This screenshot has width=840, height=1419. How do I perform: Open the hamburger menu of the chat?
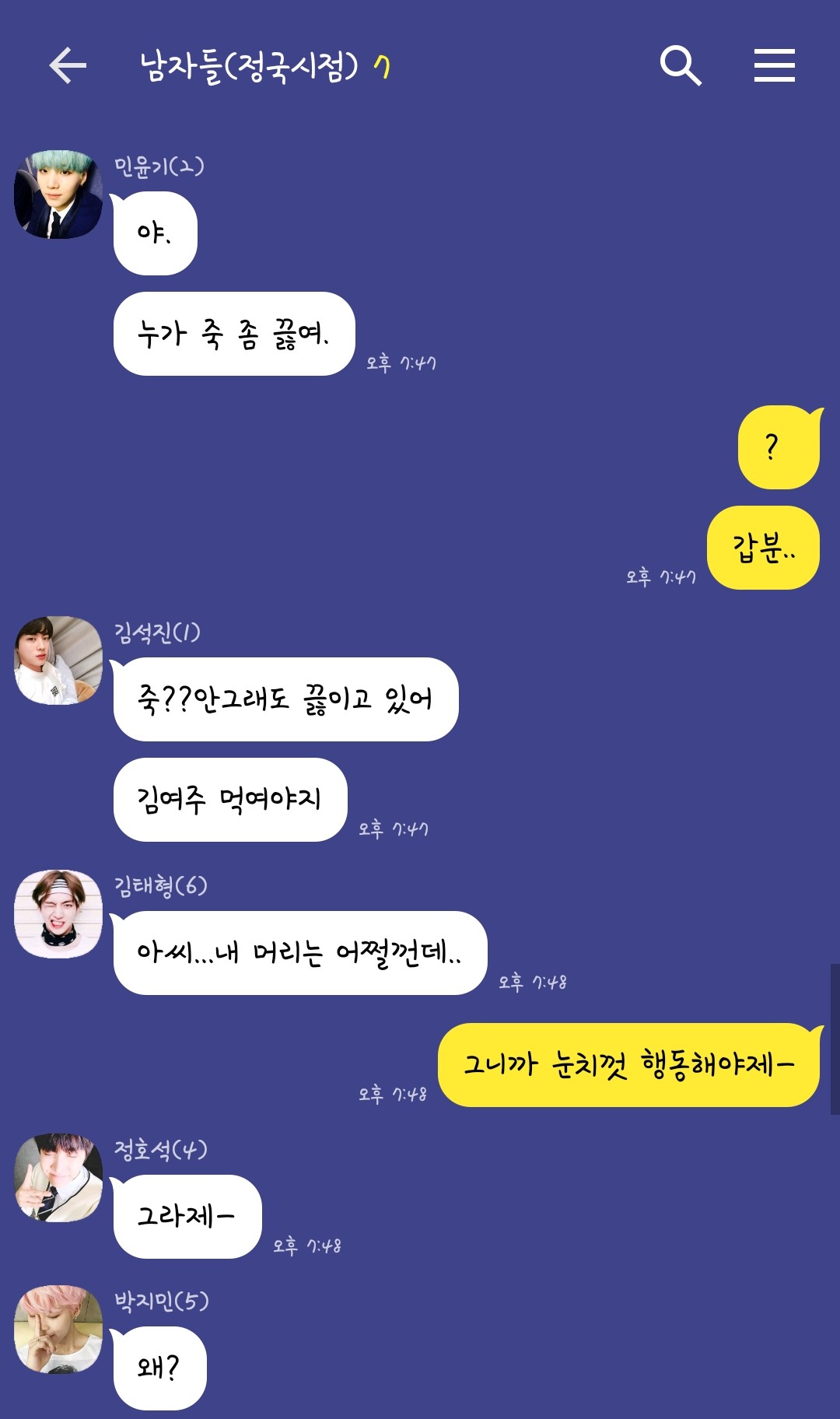click(x=774, y=65)
